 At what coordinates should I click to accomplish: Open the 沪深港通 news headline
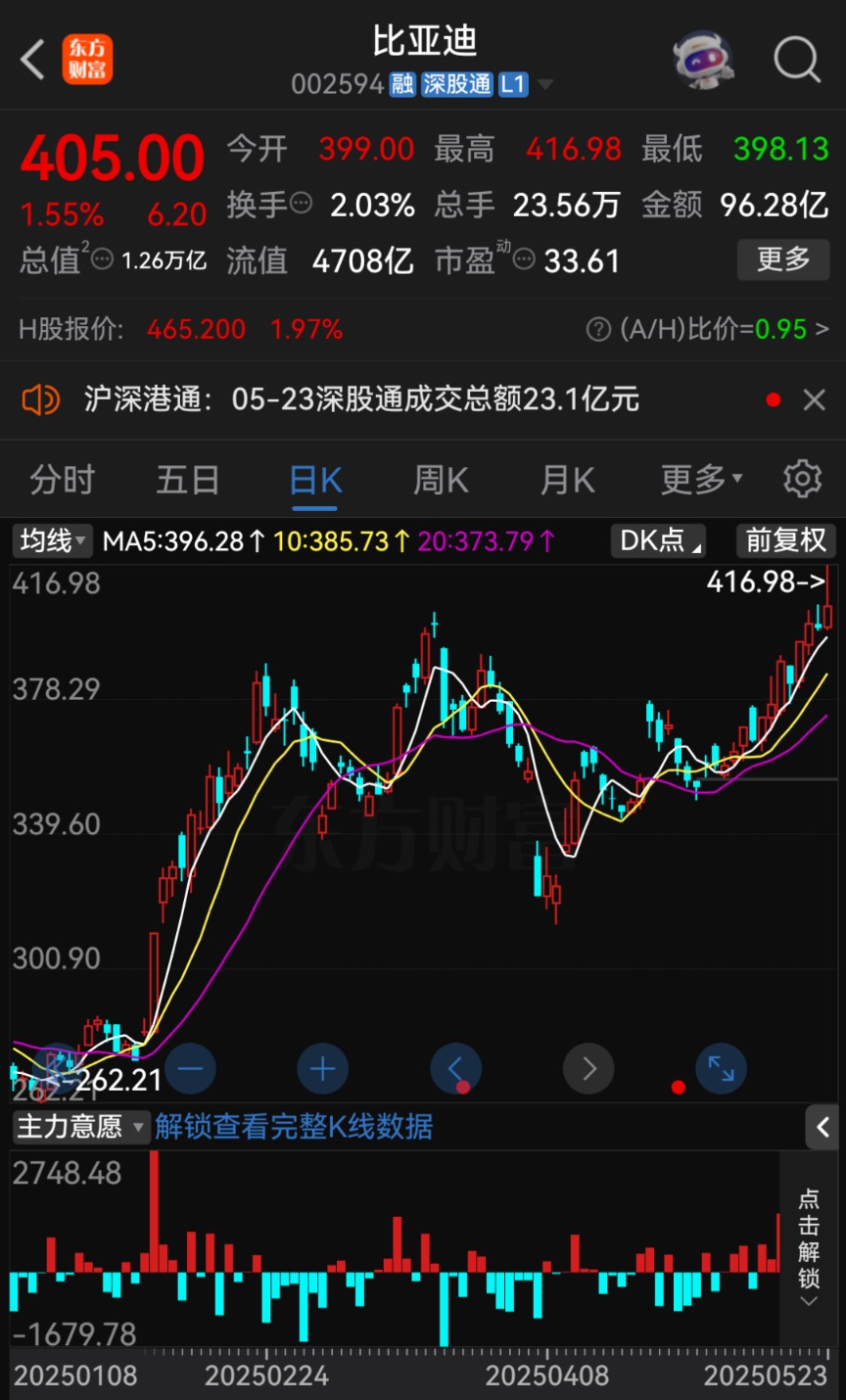pyautogui.click(x=360, y=399)
